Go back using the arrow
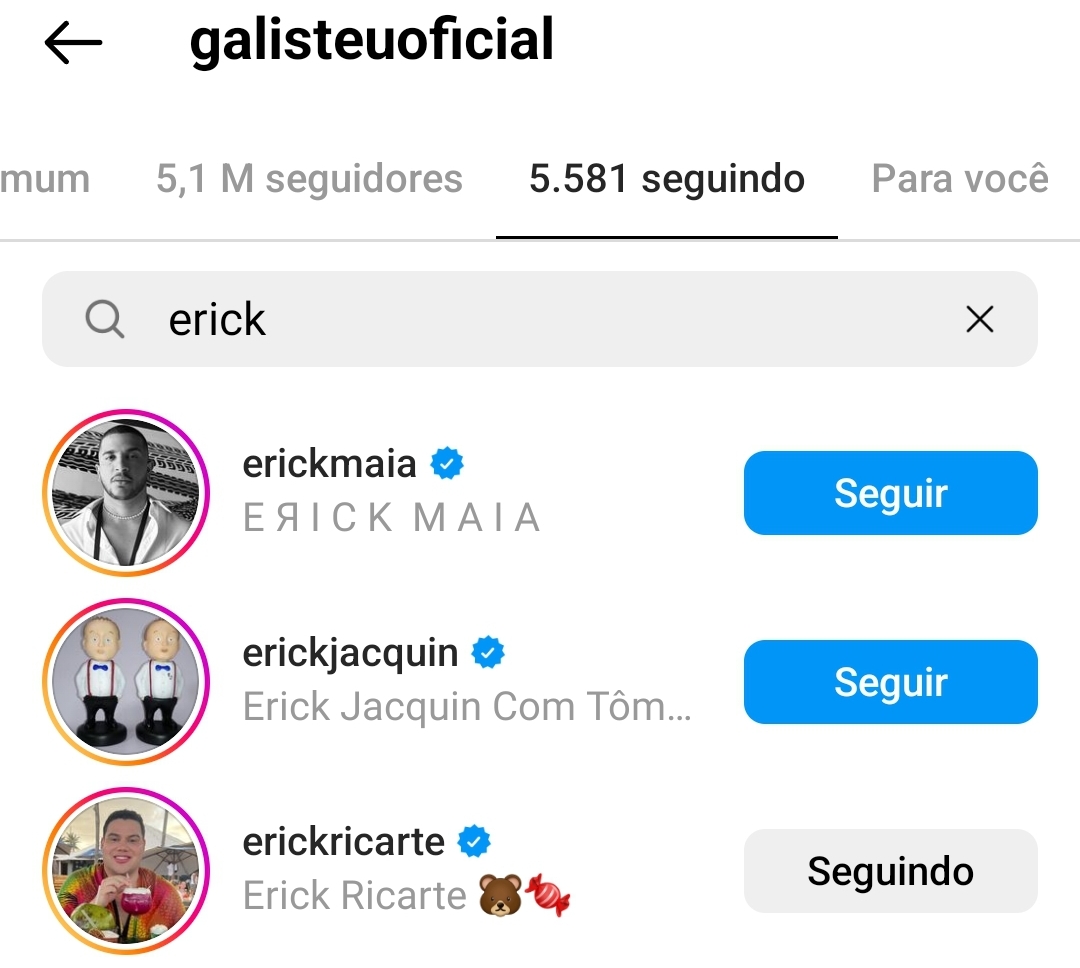Viewport: 1080px width, 968px height. click(73, 42)
